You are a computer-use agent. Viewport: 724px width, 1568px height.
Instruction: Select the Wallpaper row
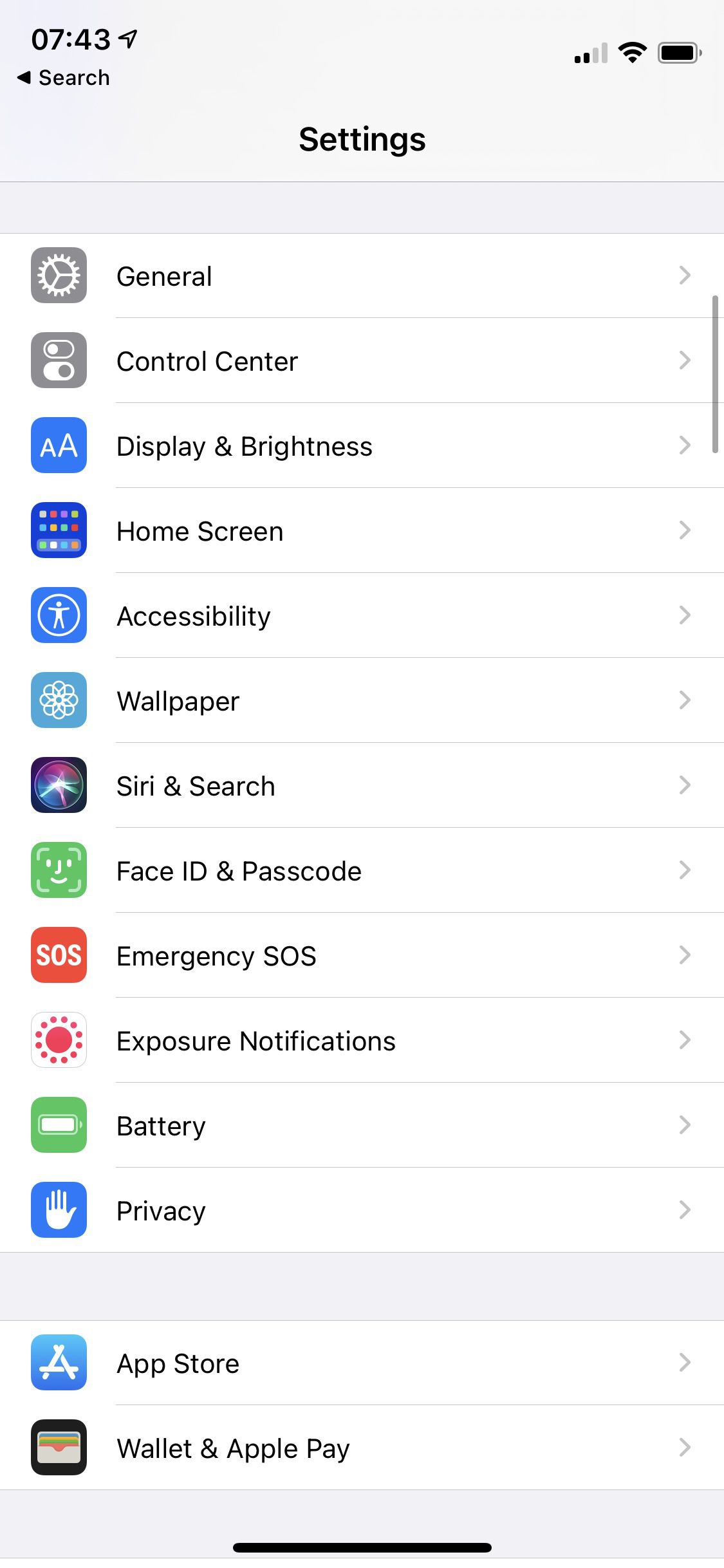[x=362, y=700]
